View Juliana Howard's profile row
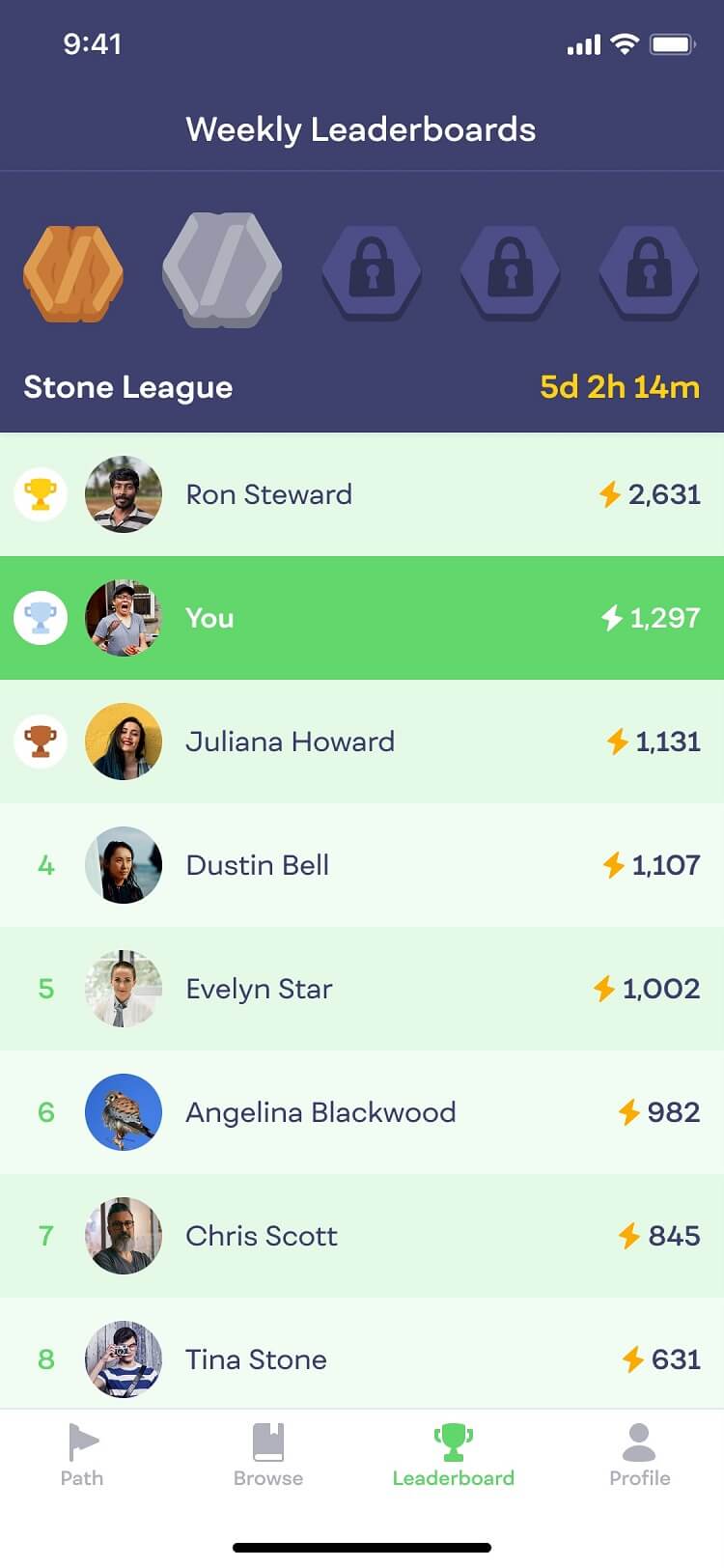 click(x=362, y=742)
